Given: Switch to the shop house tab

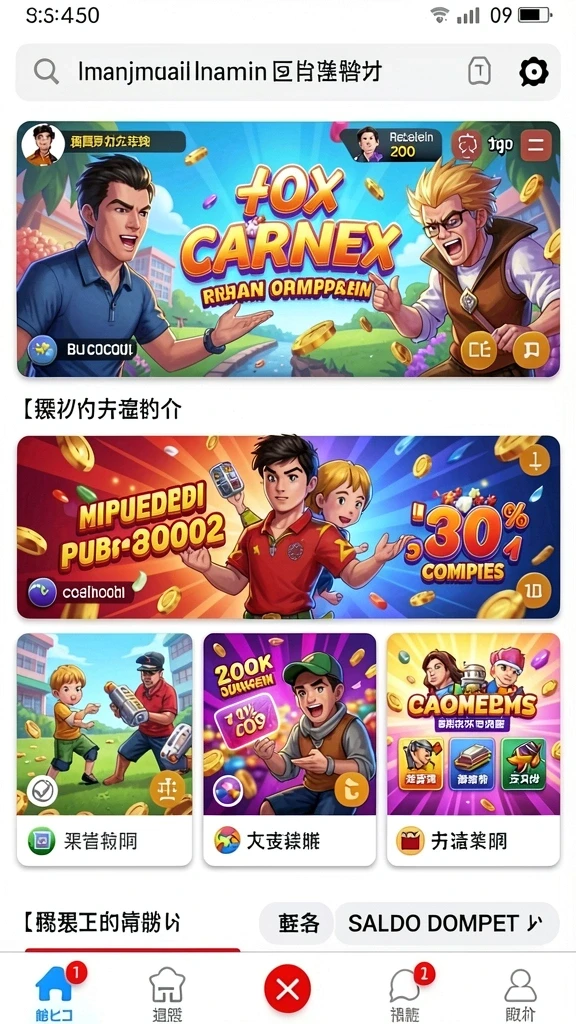Looking at the screenshot, I should pyautogui.click(x=167, y=993).
